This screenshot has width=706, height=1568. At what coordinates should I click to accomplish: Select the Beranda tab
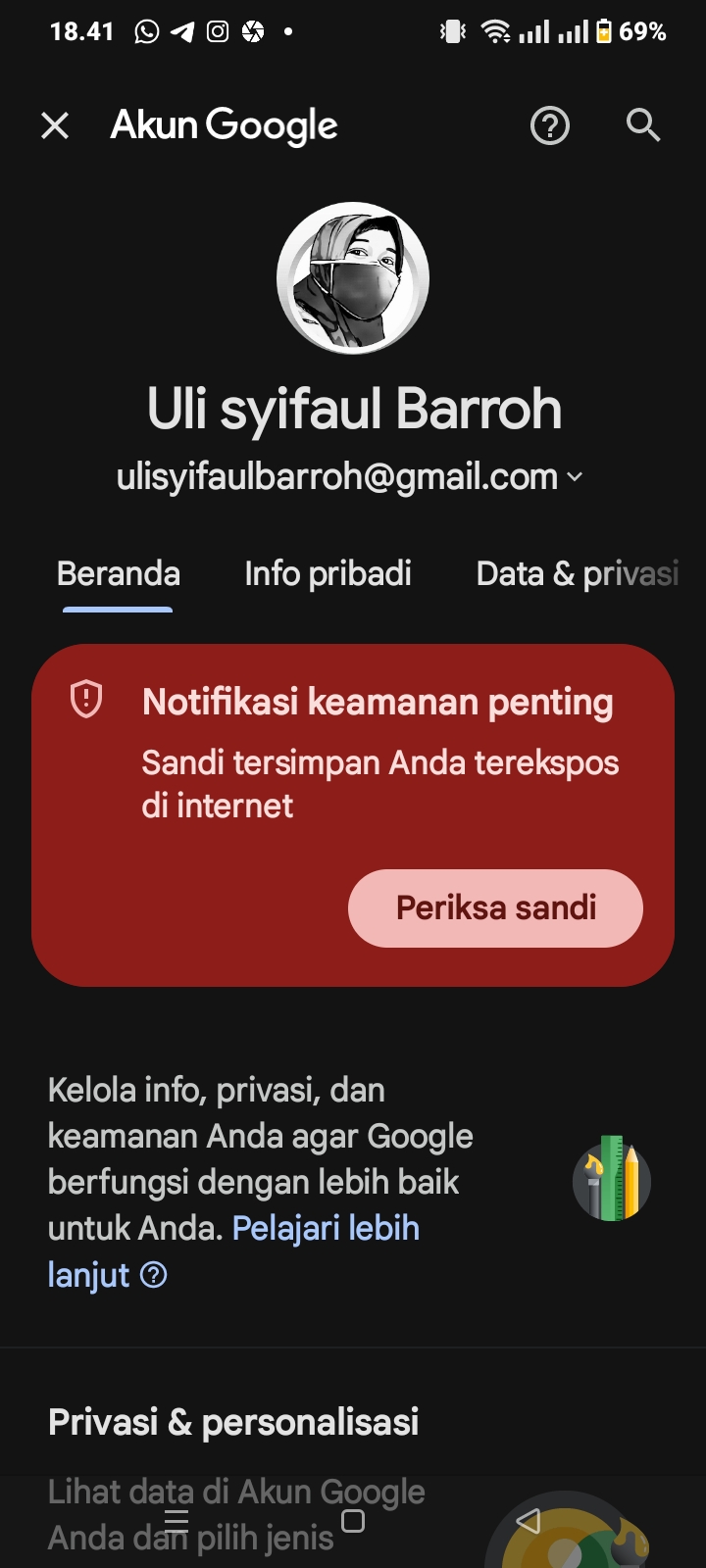point(118,573)
